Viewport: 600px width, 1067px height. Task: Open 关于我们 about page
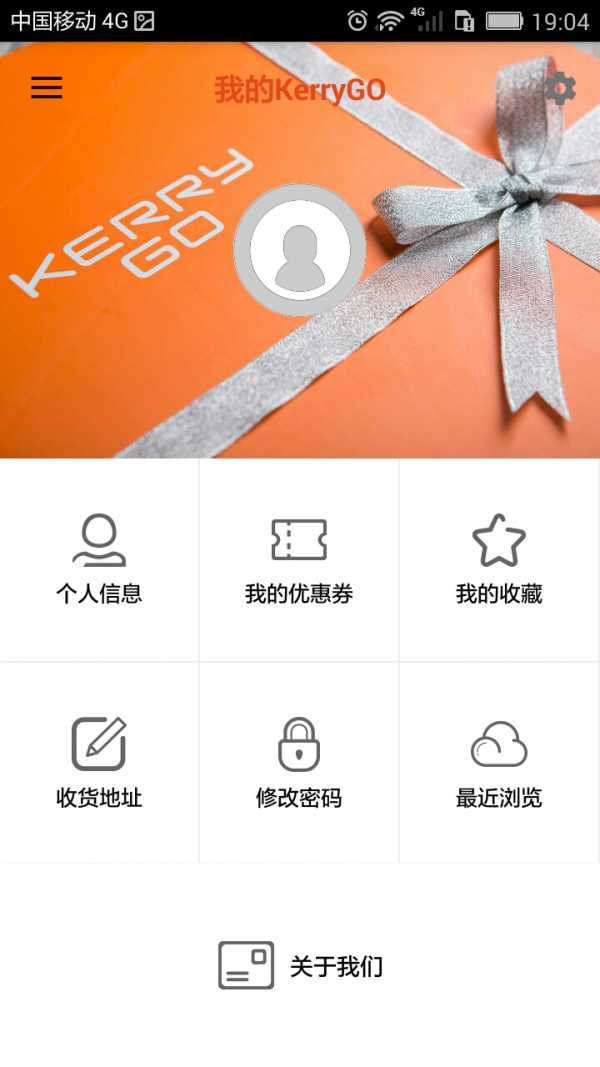300,966
